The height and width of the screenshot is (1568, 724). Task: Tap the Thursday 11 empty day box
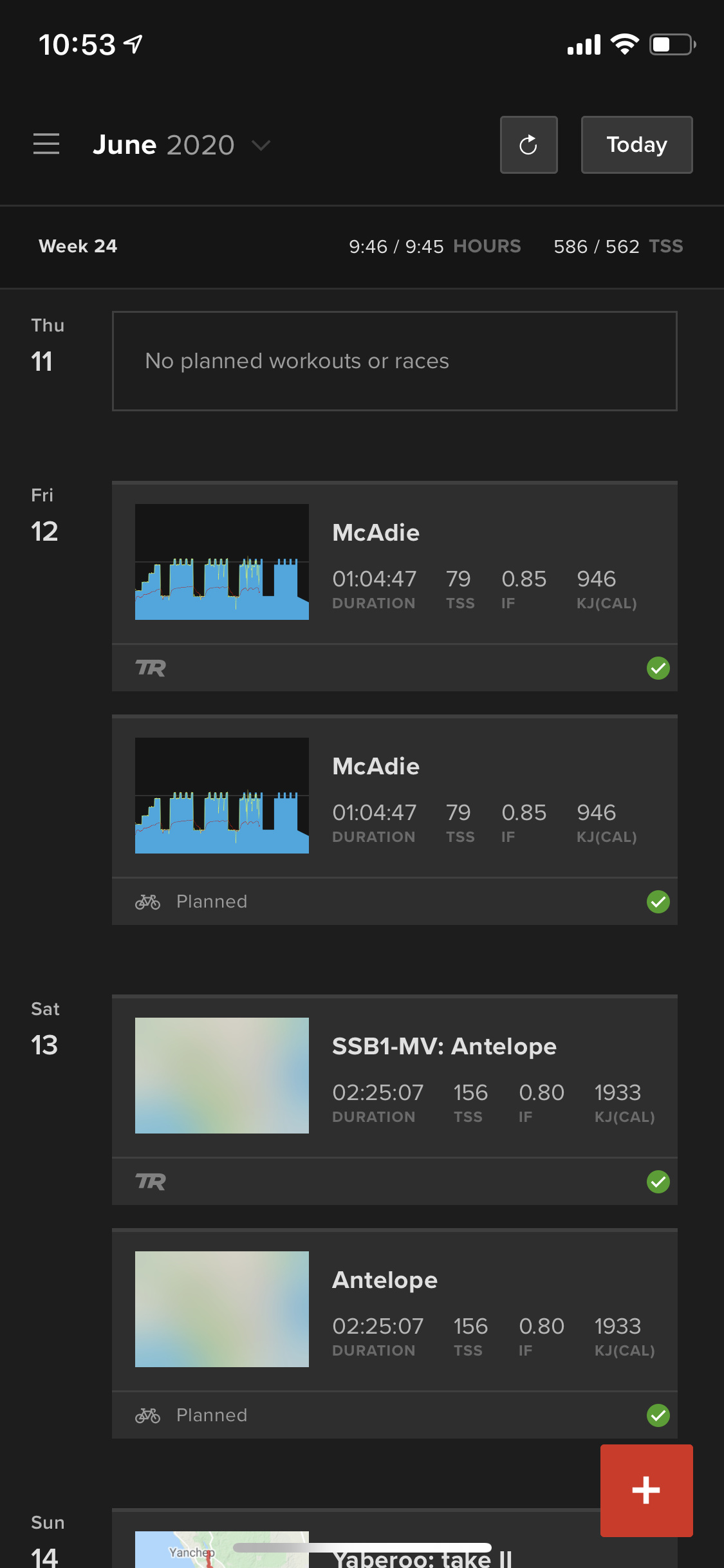pyautogui.click(x=394, y=361)
